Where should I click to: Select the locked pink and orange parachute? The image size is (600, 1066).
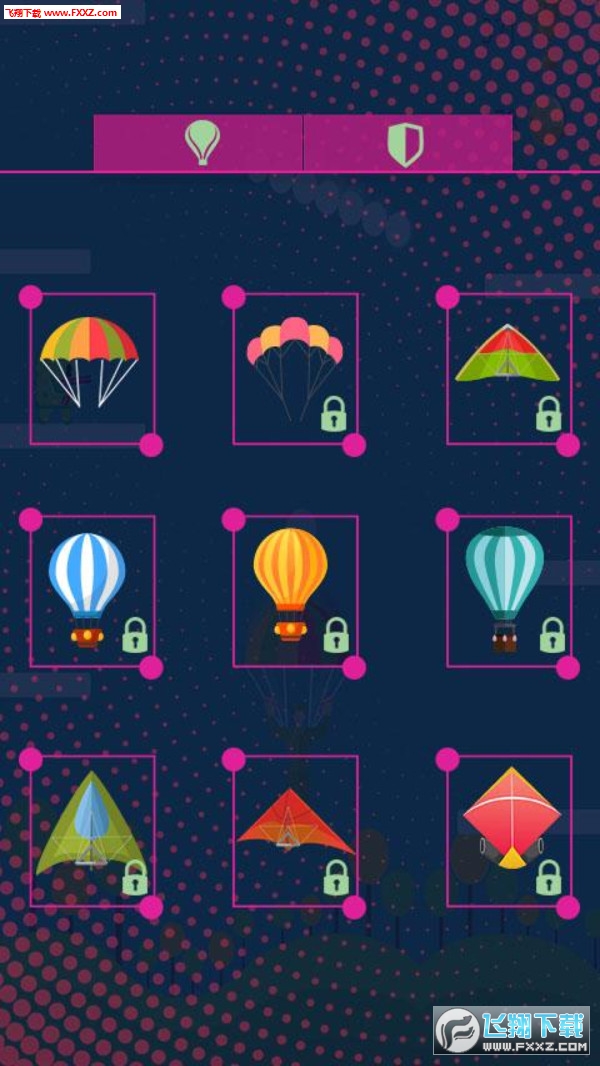(295, 368)
